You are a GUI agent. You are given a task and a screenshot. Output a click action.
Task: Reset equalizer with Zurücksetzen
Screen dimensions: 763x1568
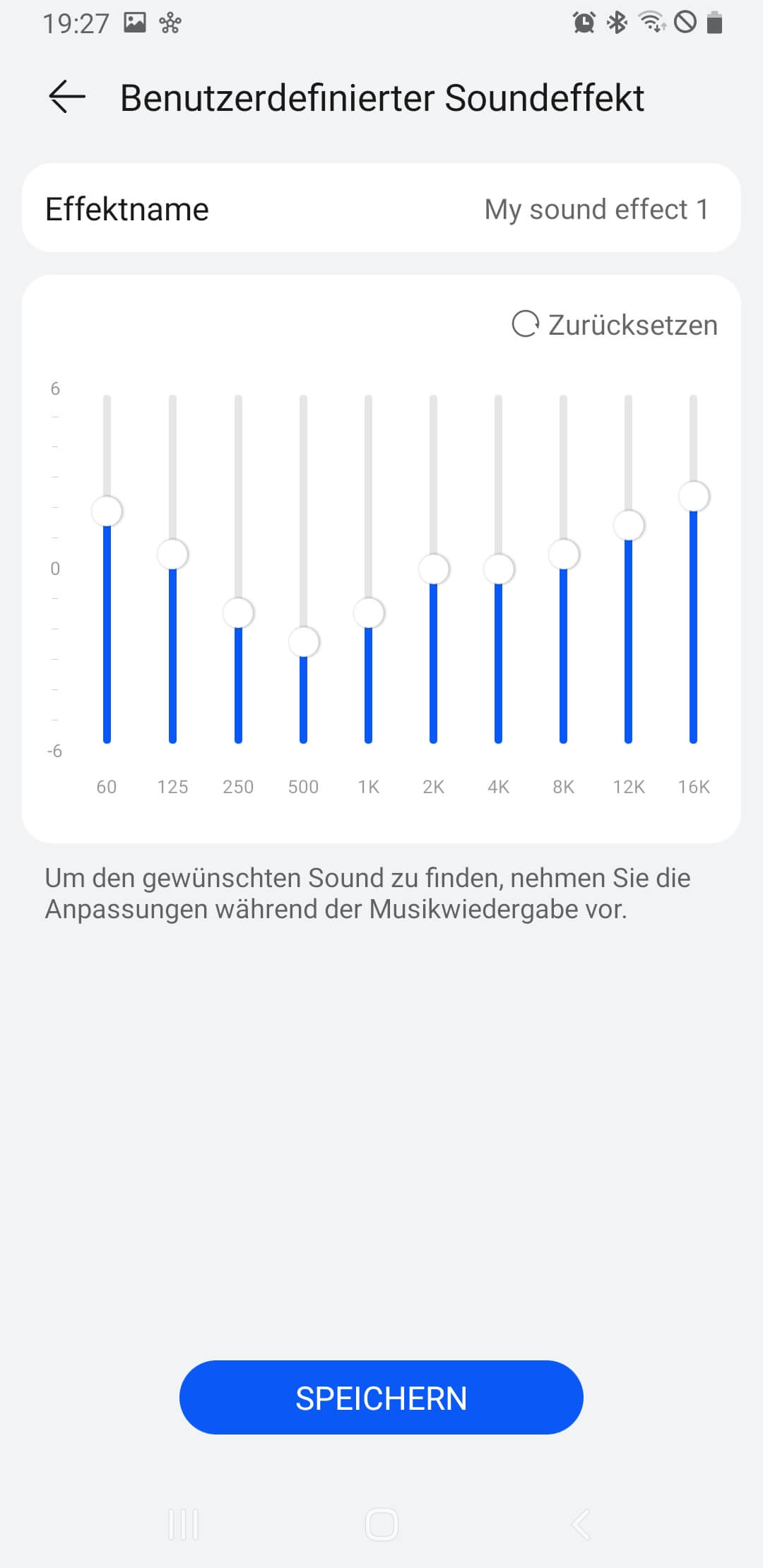615,325
